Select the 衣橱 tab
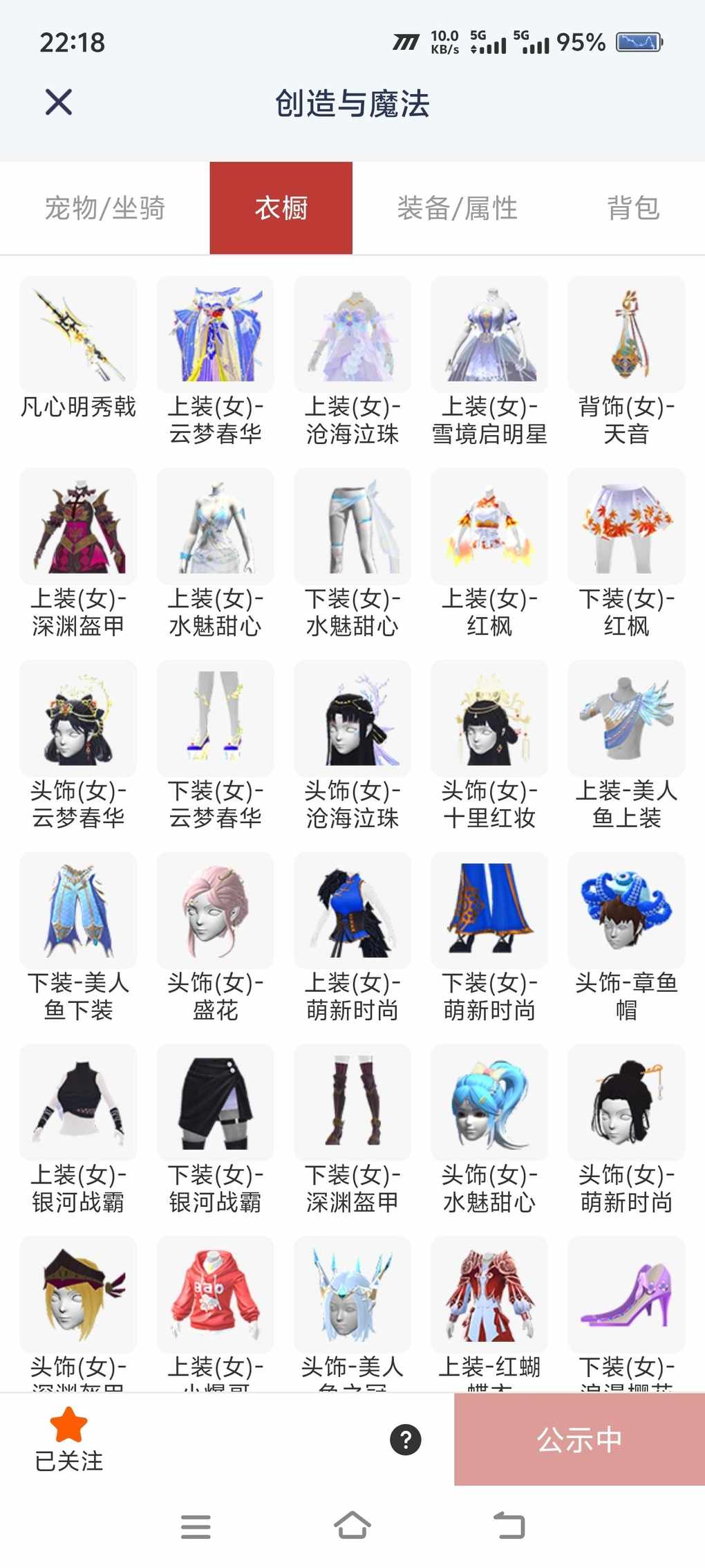This screenshot has height=1568, width=705. tap(281, 208)
